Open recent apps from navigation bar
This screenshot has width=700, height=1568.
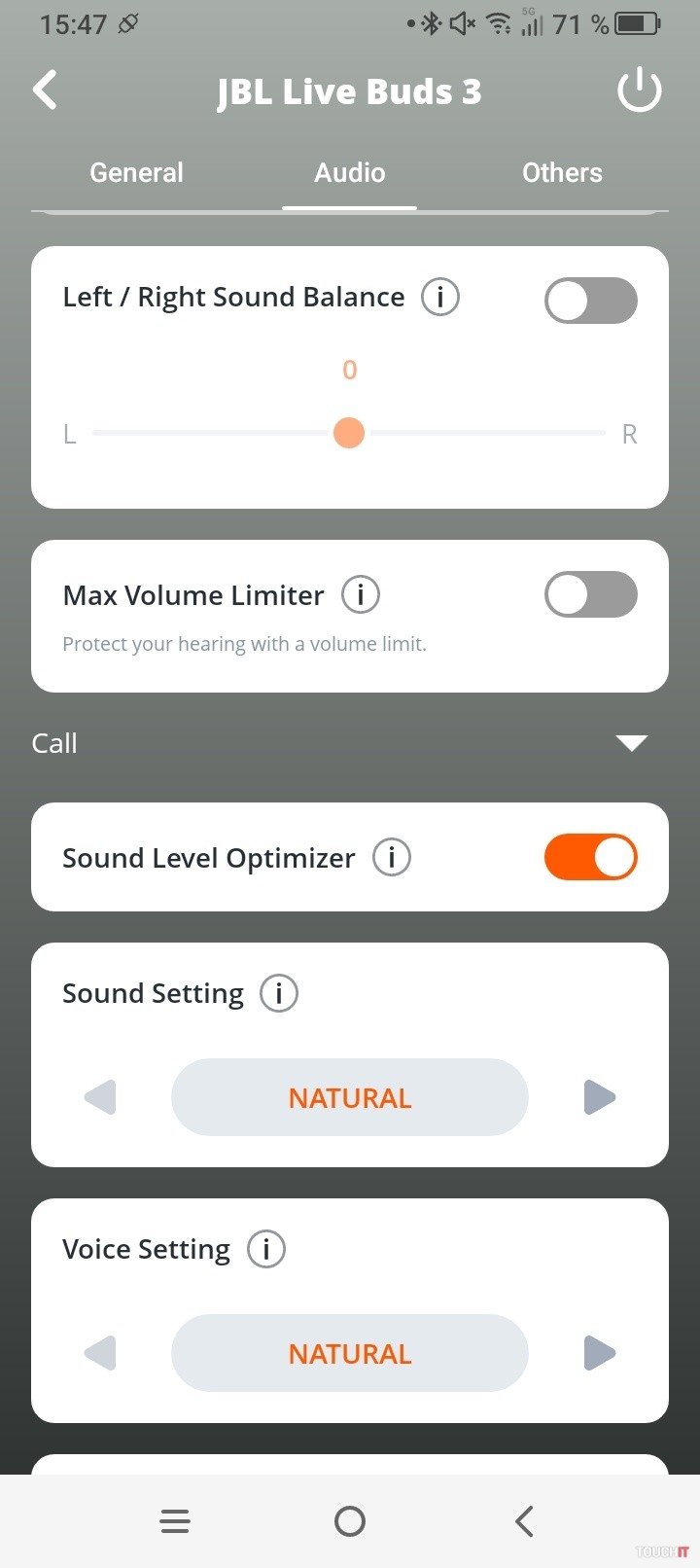coord(175,1520)
